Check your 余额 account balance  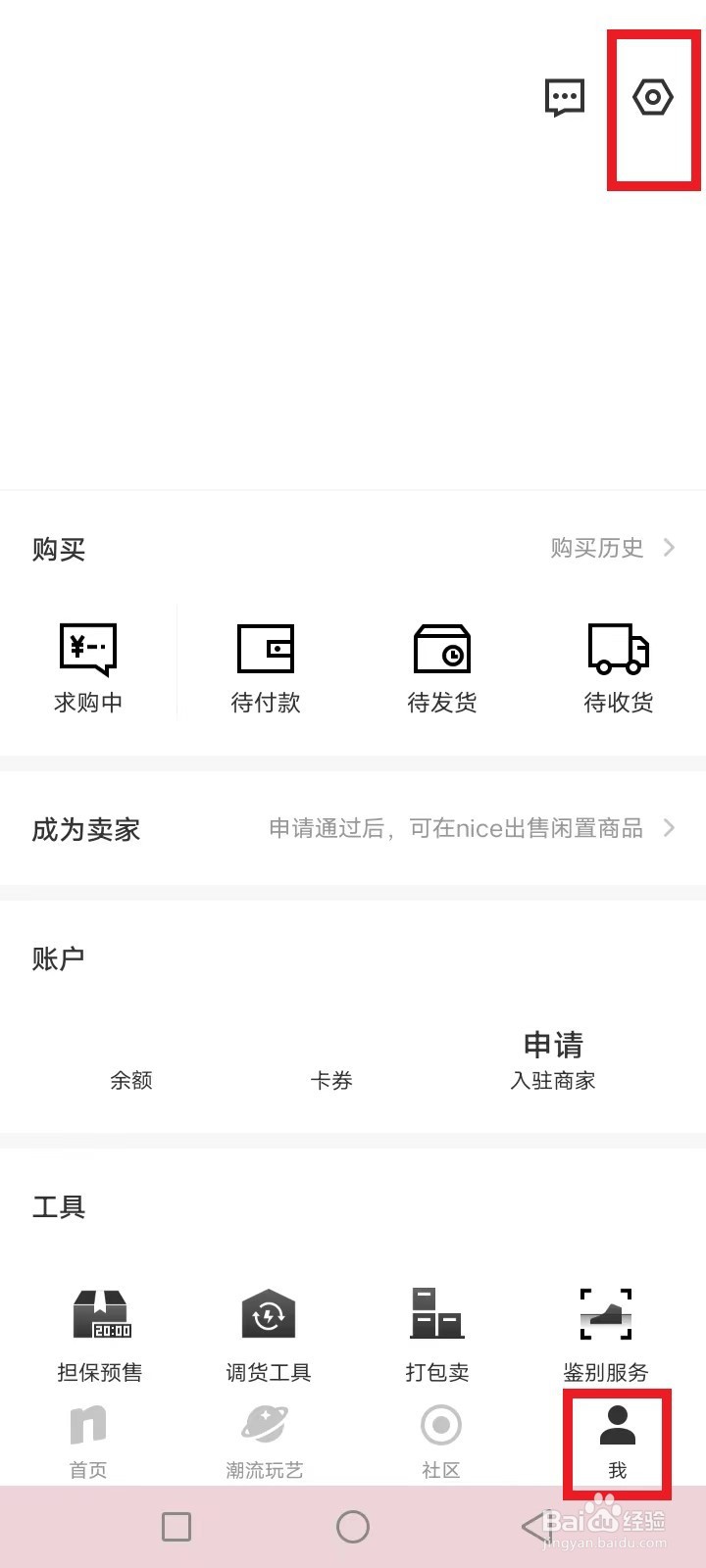point(131,1080)
